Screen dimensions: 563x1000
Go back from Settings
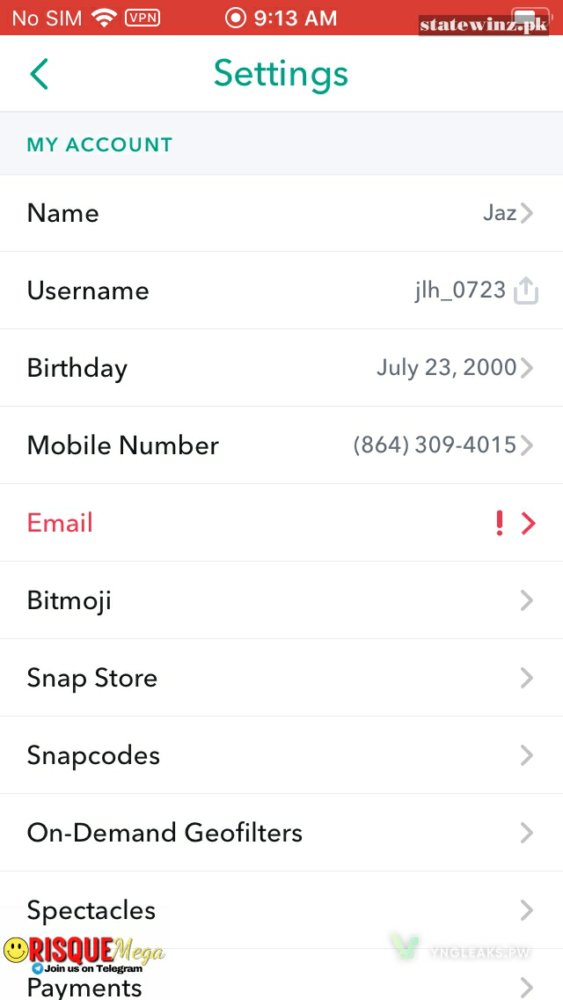coord(39,73)
